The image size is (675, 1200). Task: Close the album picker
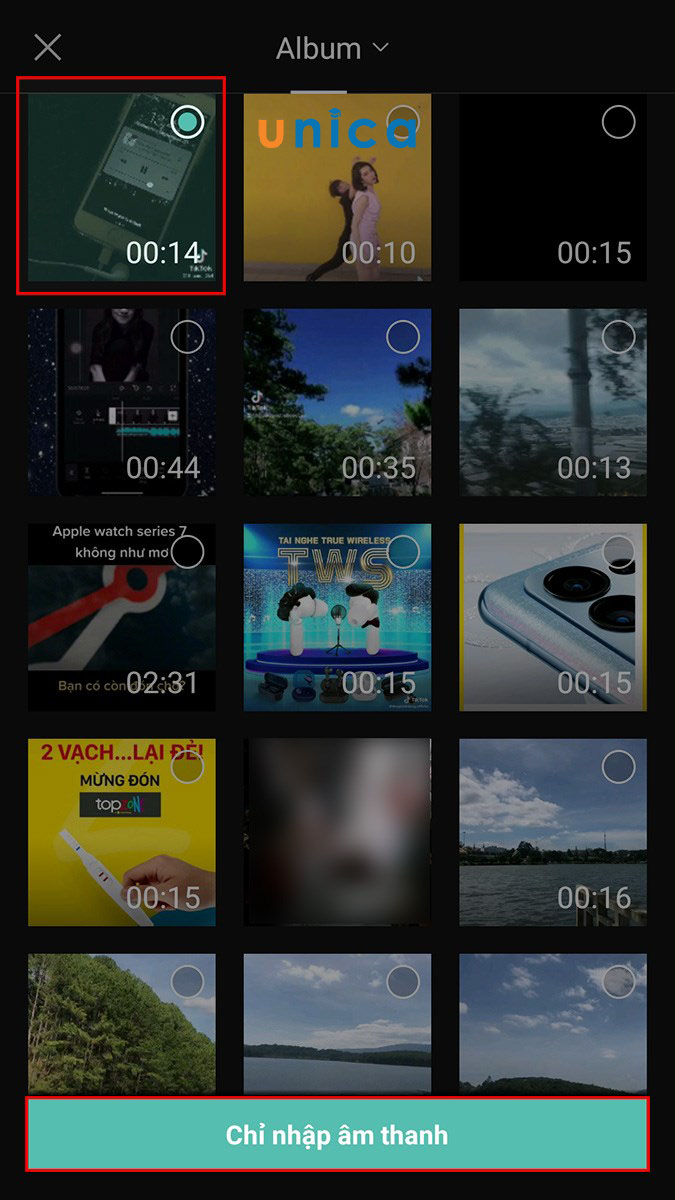(x=48, y=47)
